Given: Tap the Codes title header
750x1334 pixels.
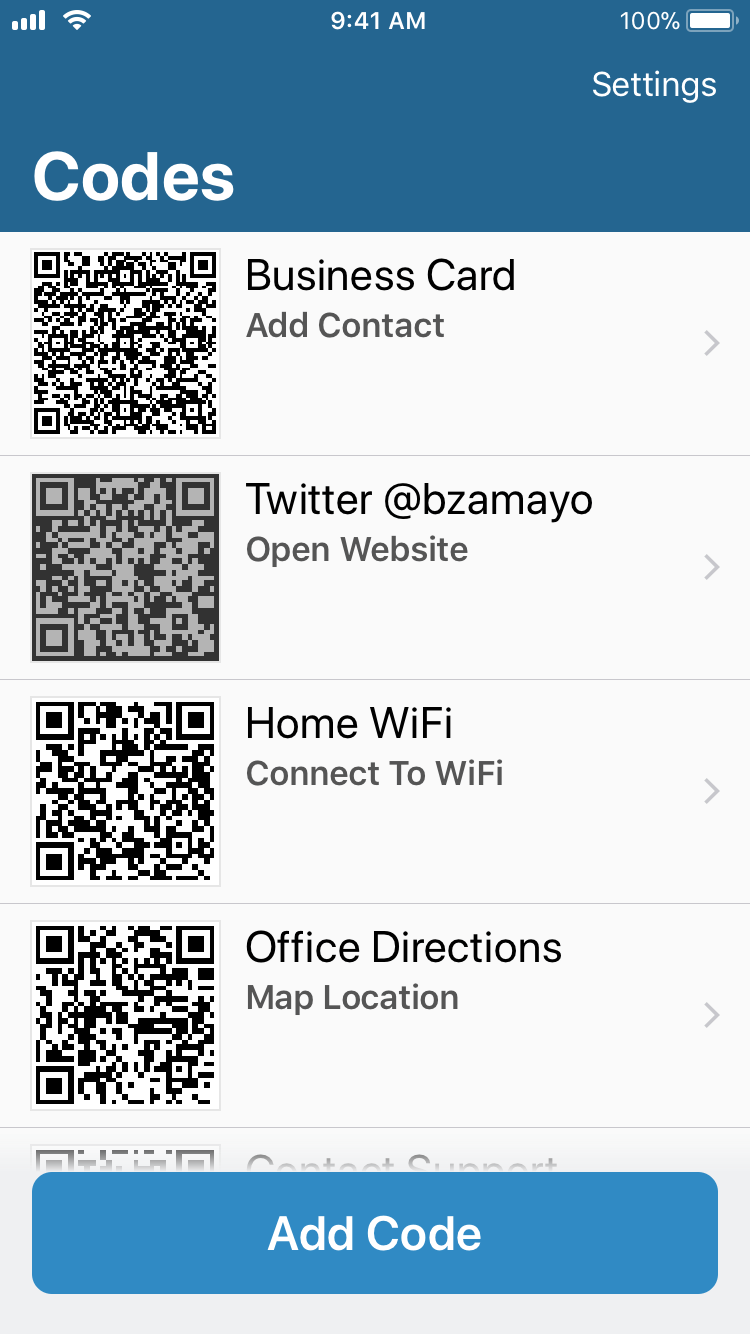Looking at the screenshot, I should (x=132, y=176).
